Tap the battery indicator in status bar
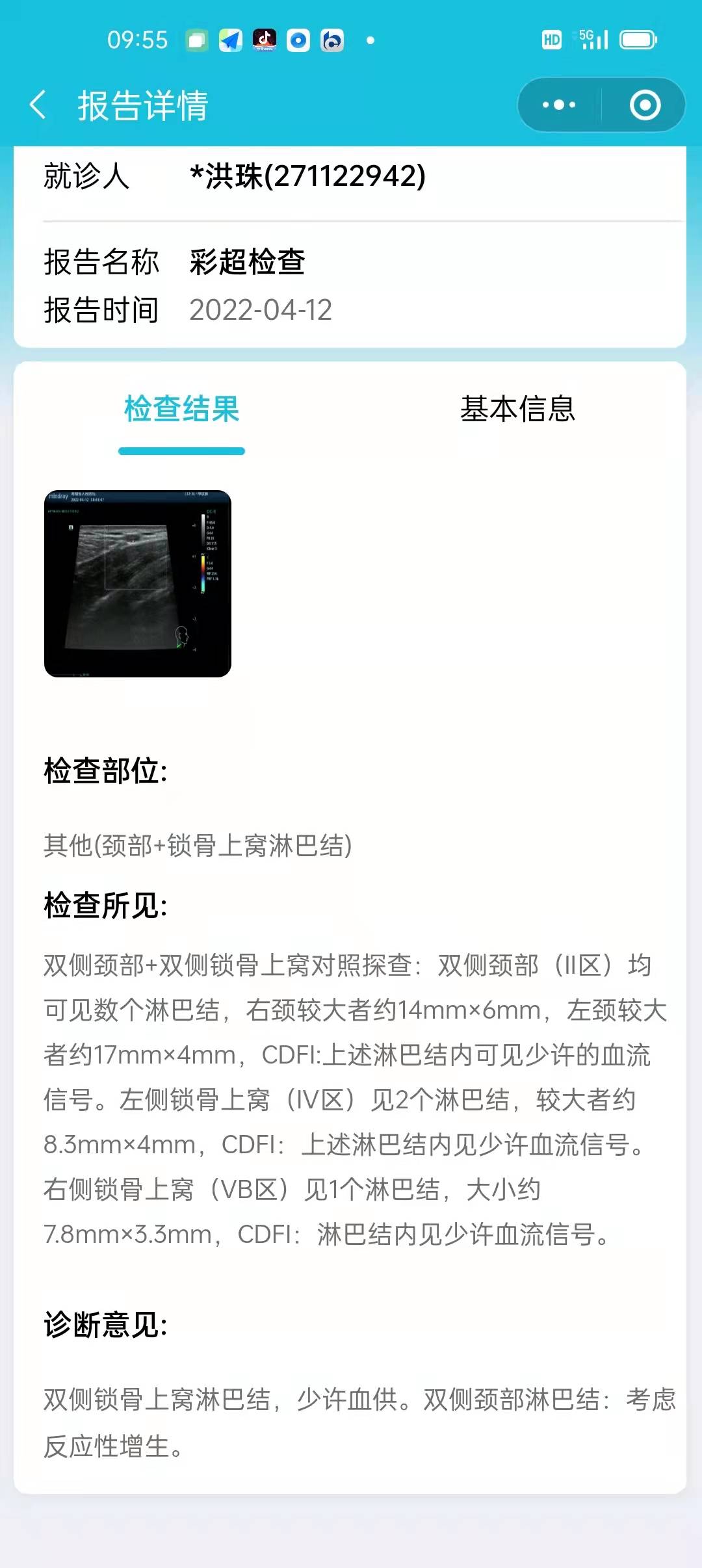Screen dimensions: 702x1568 (639, 40)
